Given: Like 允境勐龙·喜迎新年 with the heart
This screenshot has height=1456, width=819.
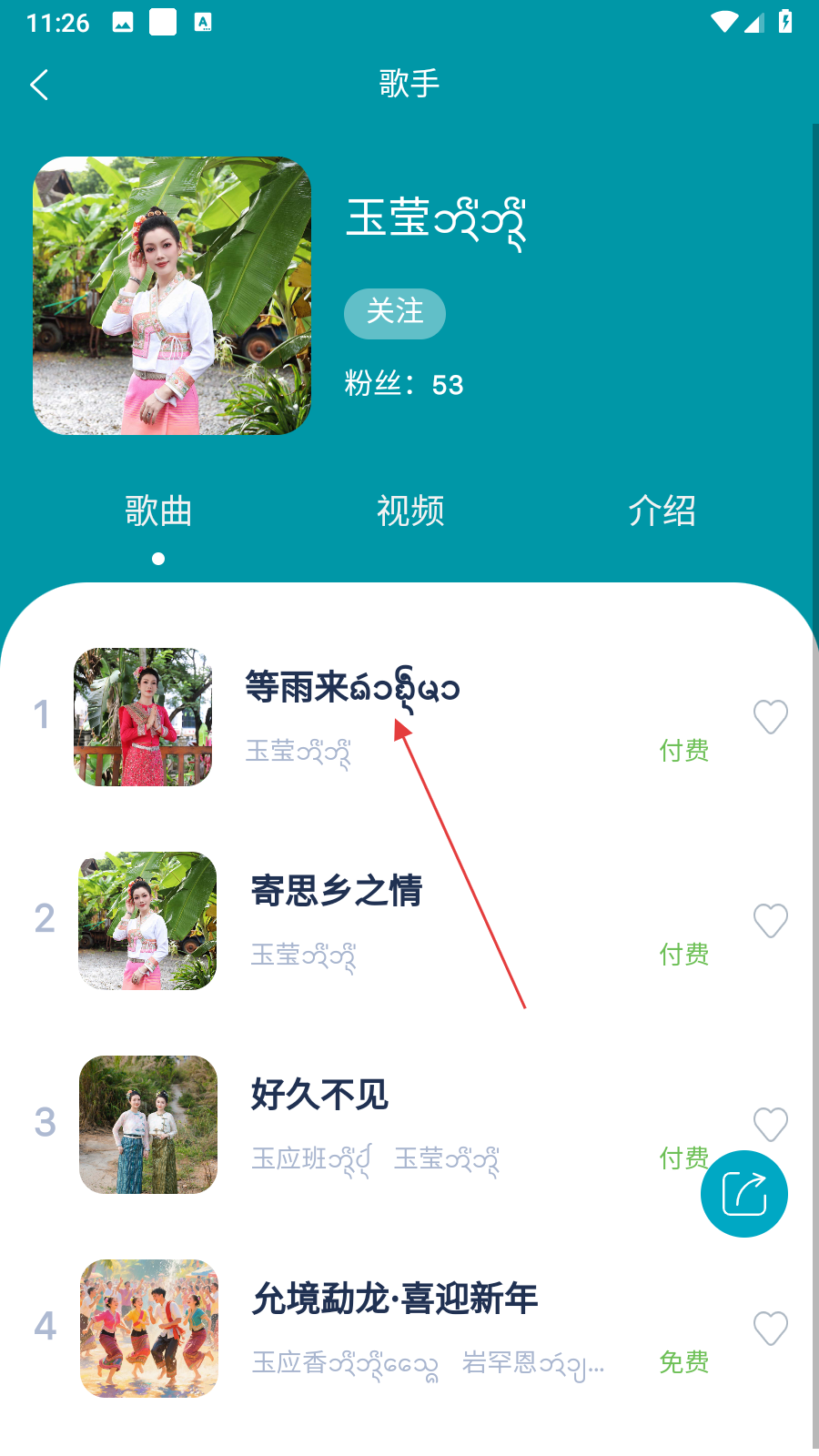Looking at the screenshot, I should tap(770, 1329).
